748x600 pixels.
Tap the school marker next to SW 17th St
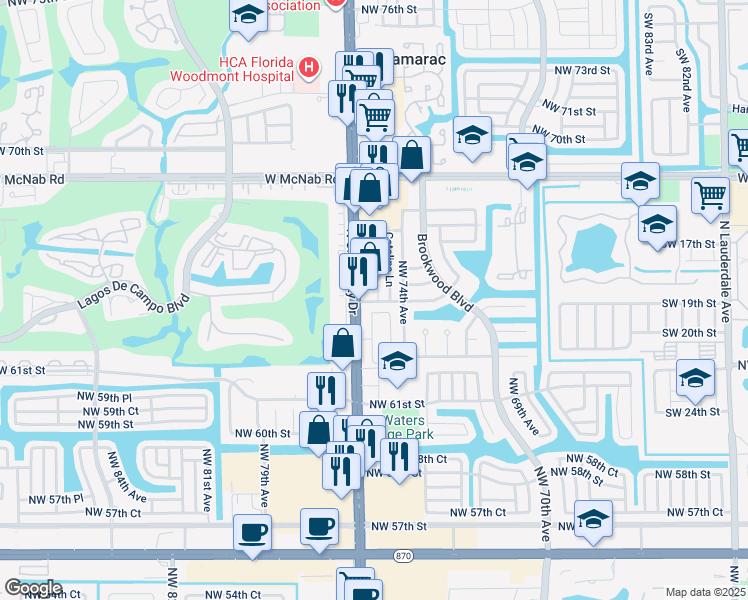click(x=658, y=225)
